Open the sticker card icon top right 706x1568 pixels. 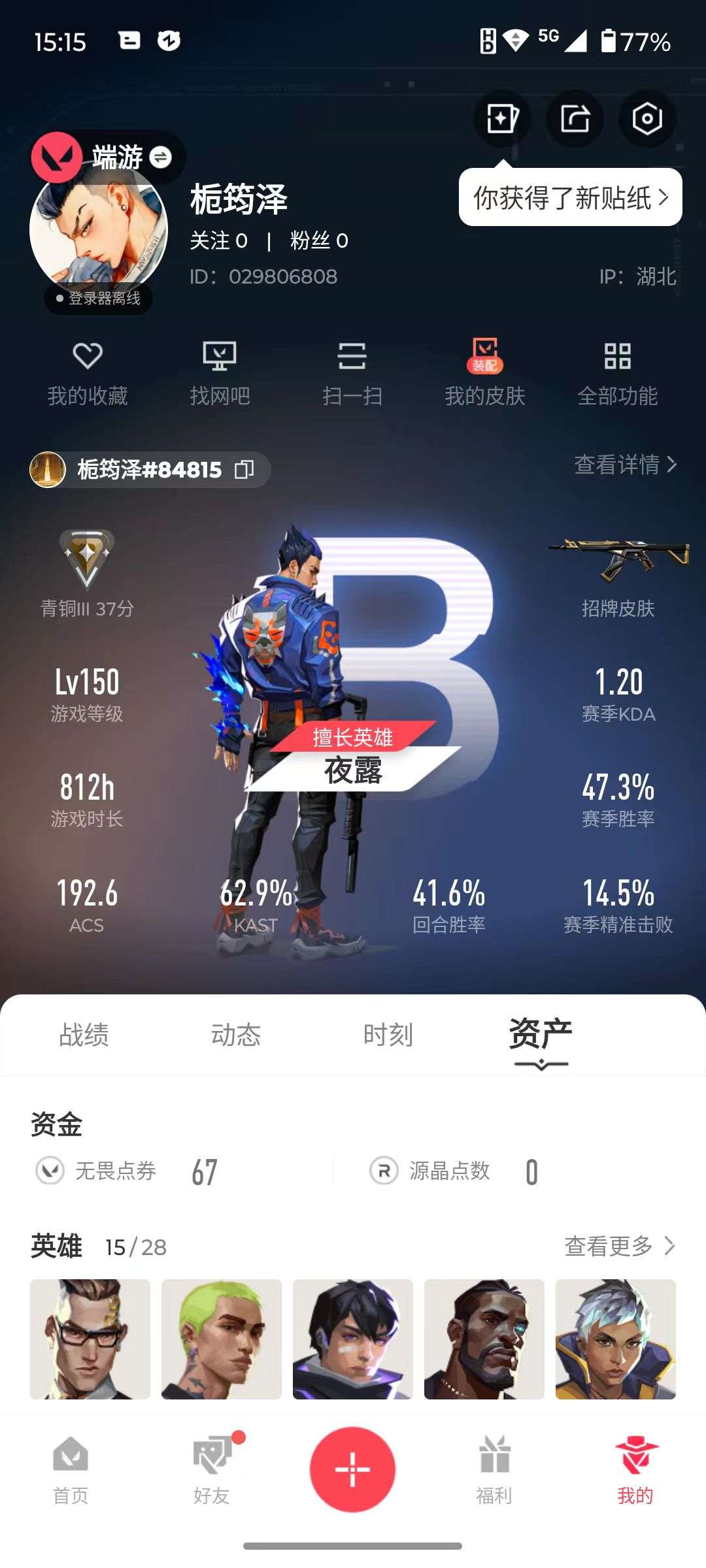tap(503, 118)
